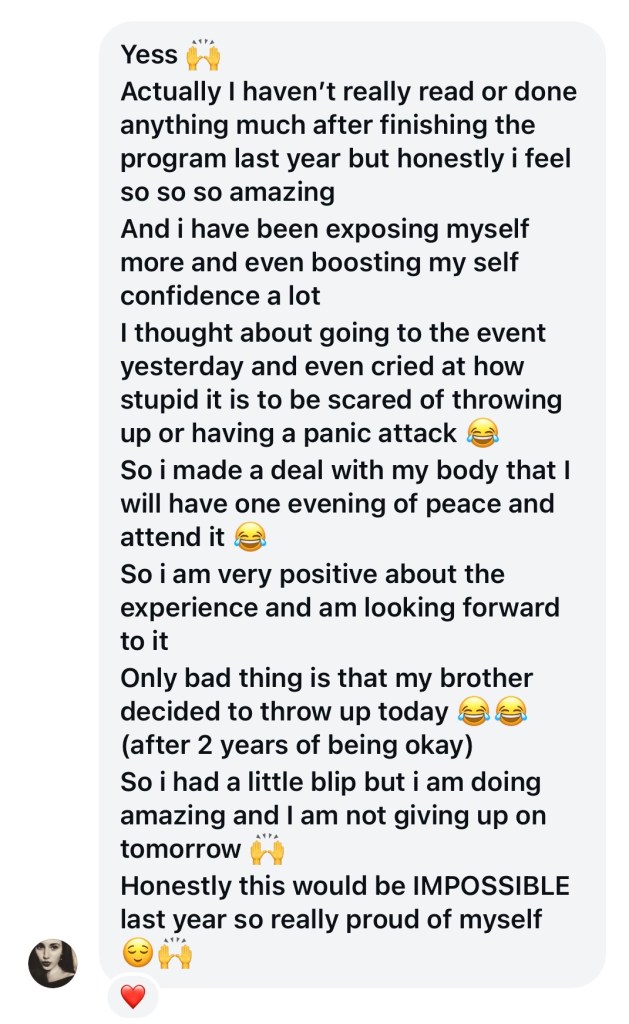629x1024 pixels.
Task: Open the sender's profile picture
Action: pyautogui.click(x=52, y=963)
